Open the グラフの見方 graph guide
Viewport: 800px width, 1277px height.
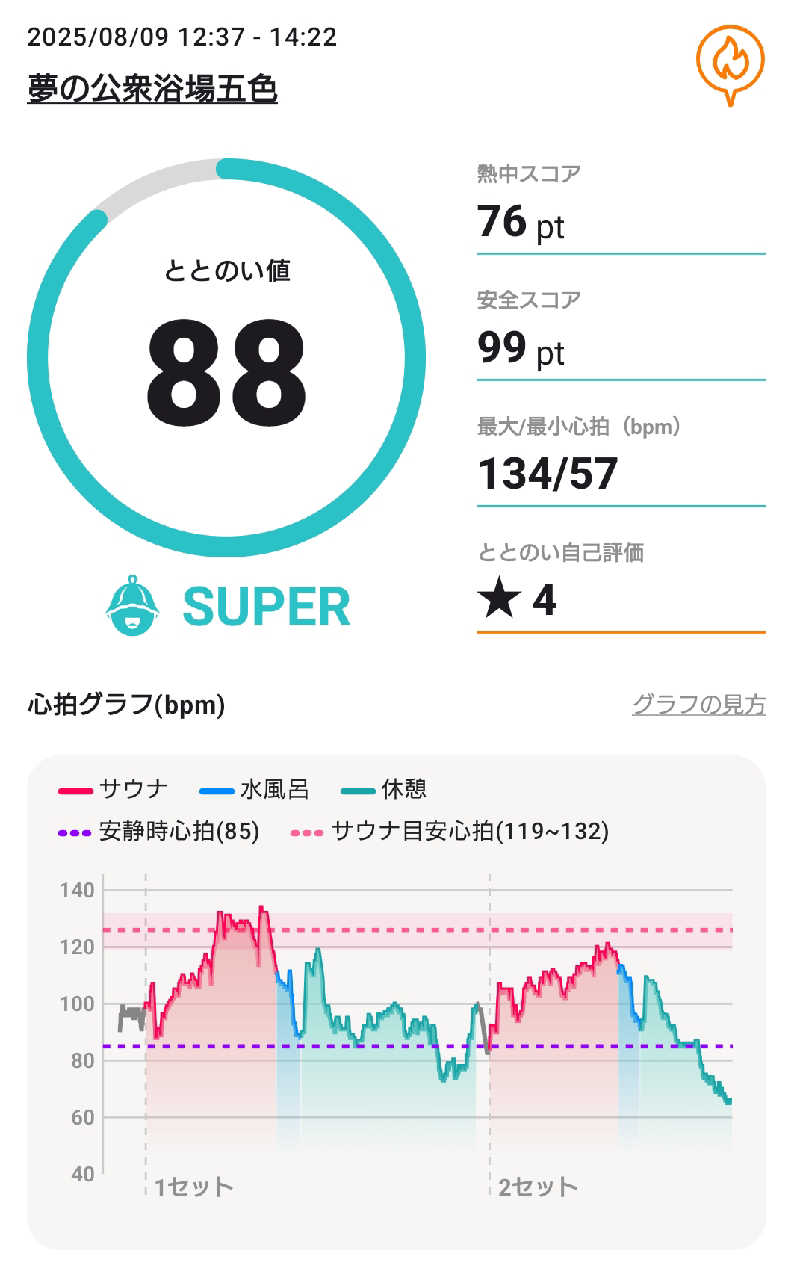click(698, 705)
